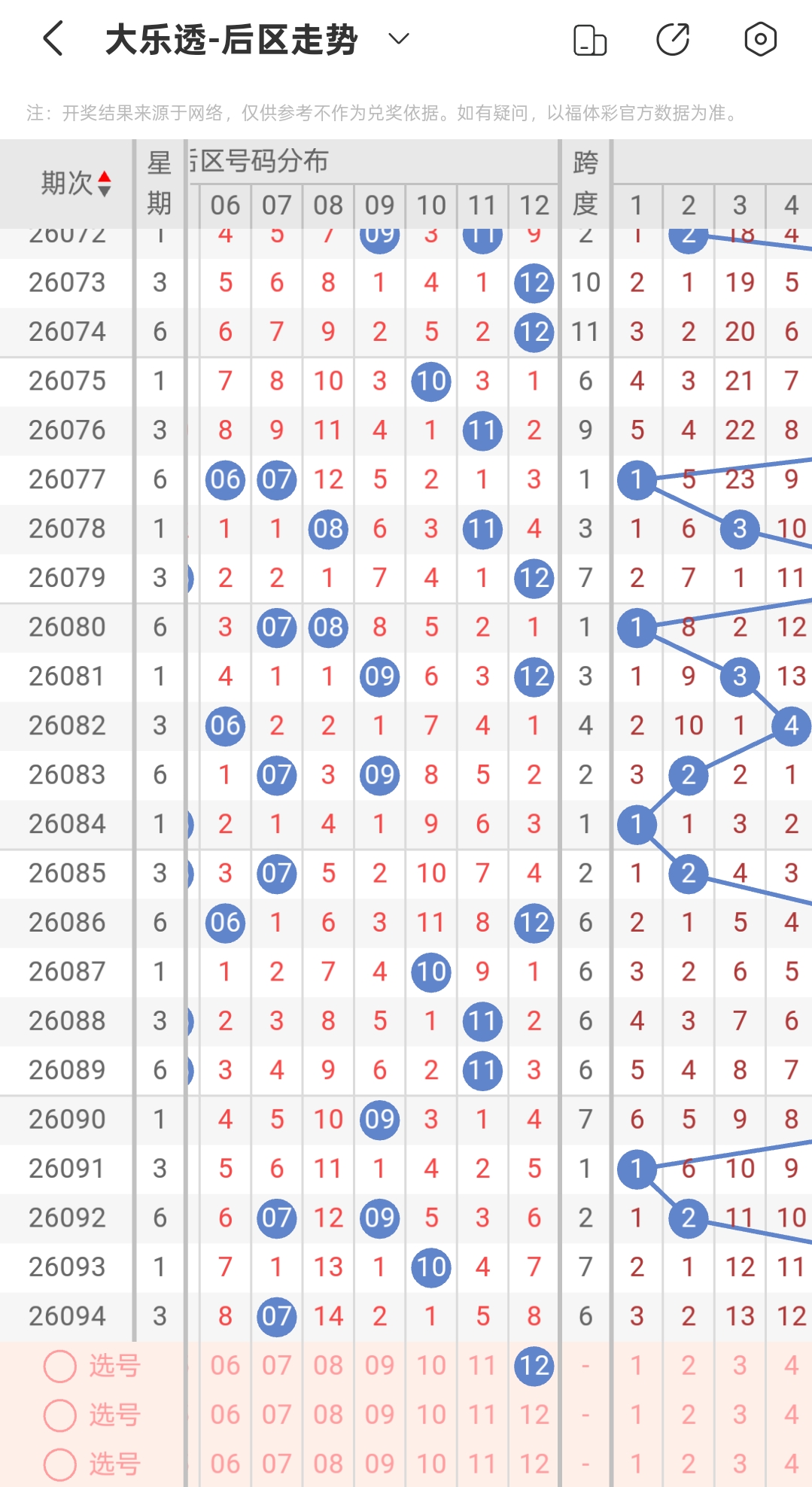Deselect the highlighted 12 in the pick row
The image size is (812, 1487).
534,1366
